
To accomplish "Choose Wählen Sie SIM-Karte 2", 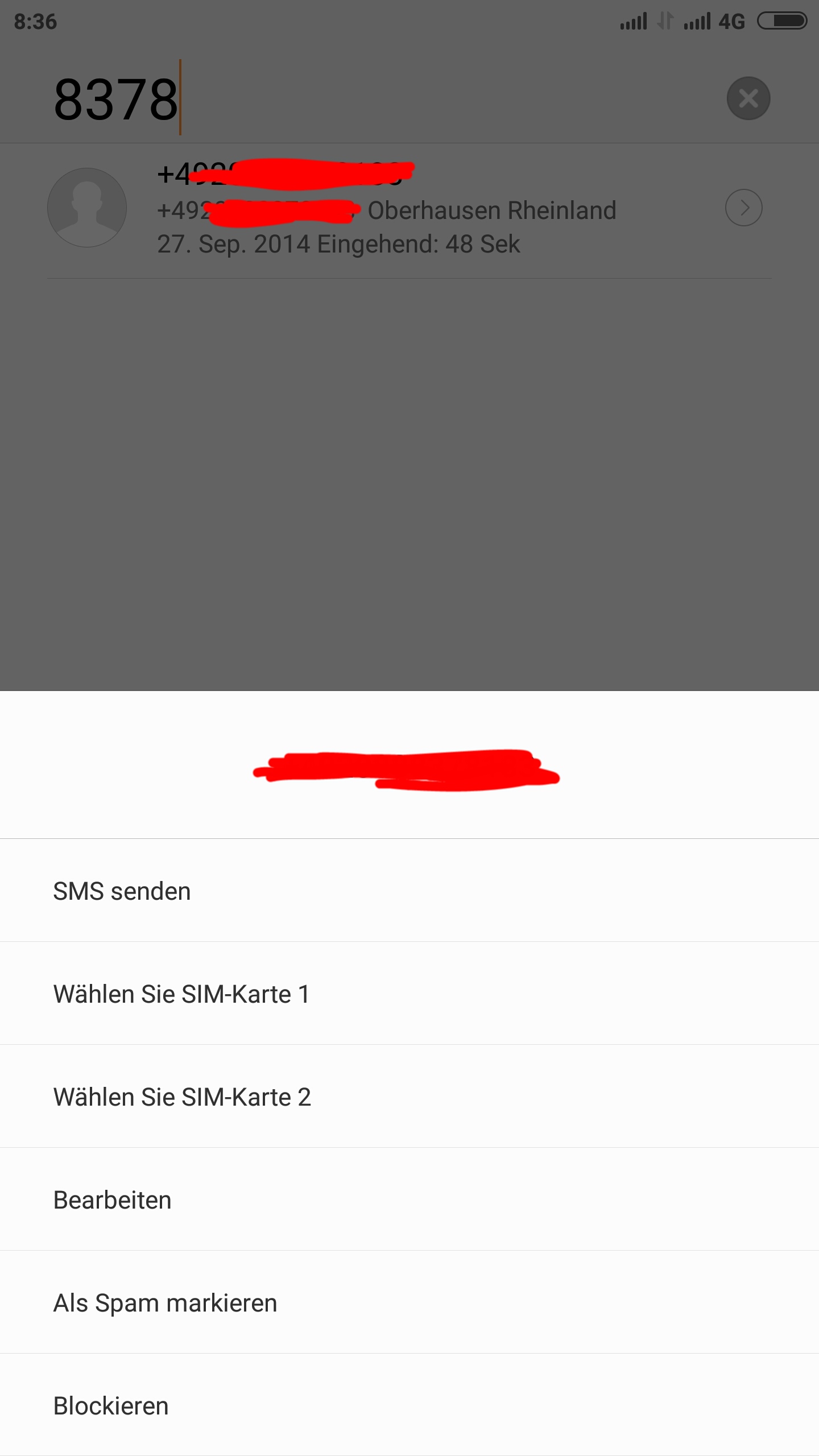I will [409, 1097].
